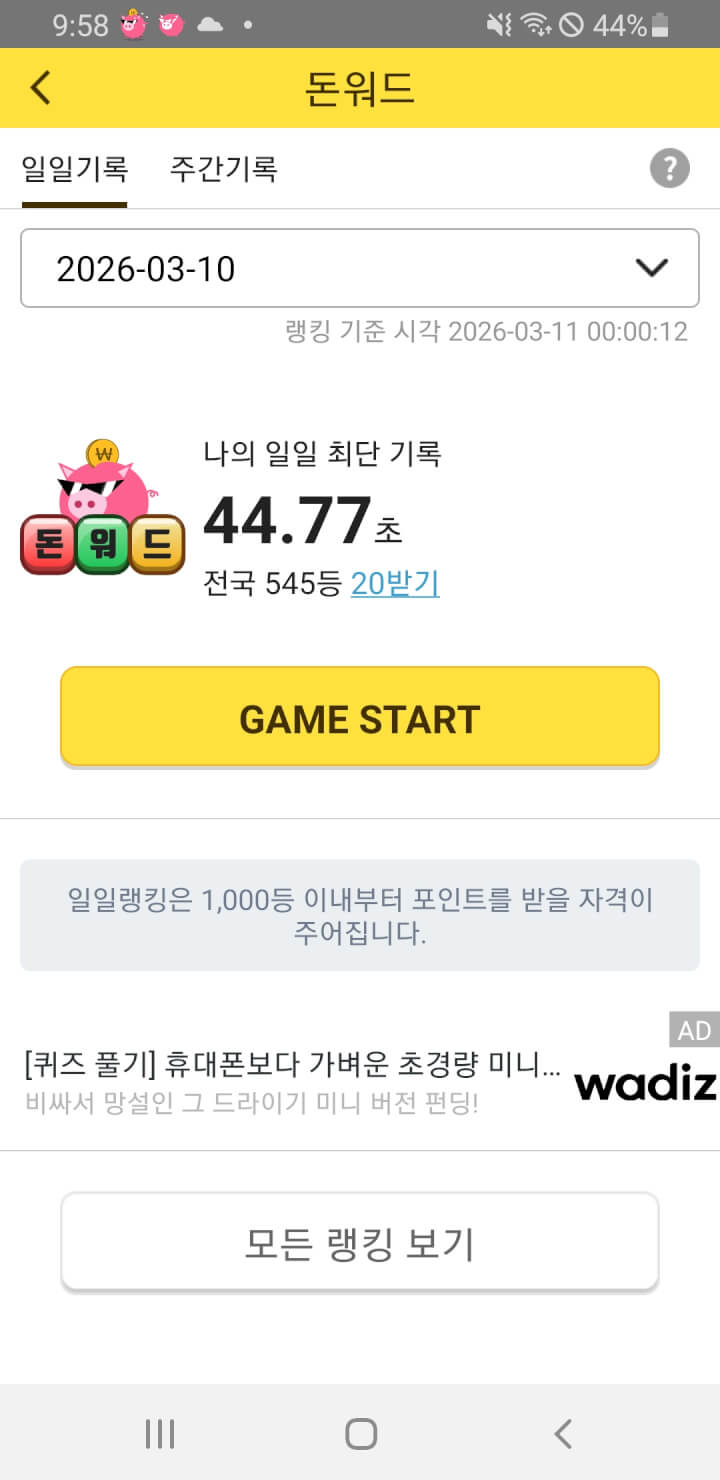
Task: Open the help question mark icon
Action: [x=669, y=168]
